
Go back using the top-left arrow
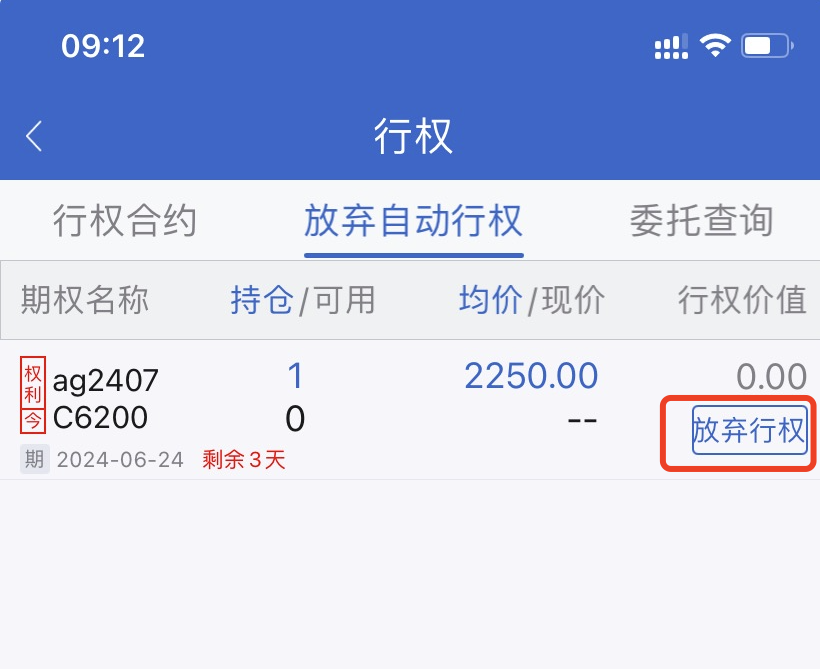point(35,136)
